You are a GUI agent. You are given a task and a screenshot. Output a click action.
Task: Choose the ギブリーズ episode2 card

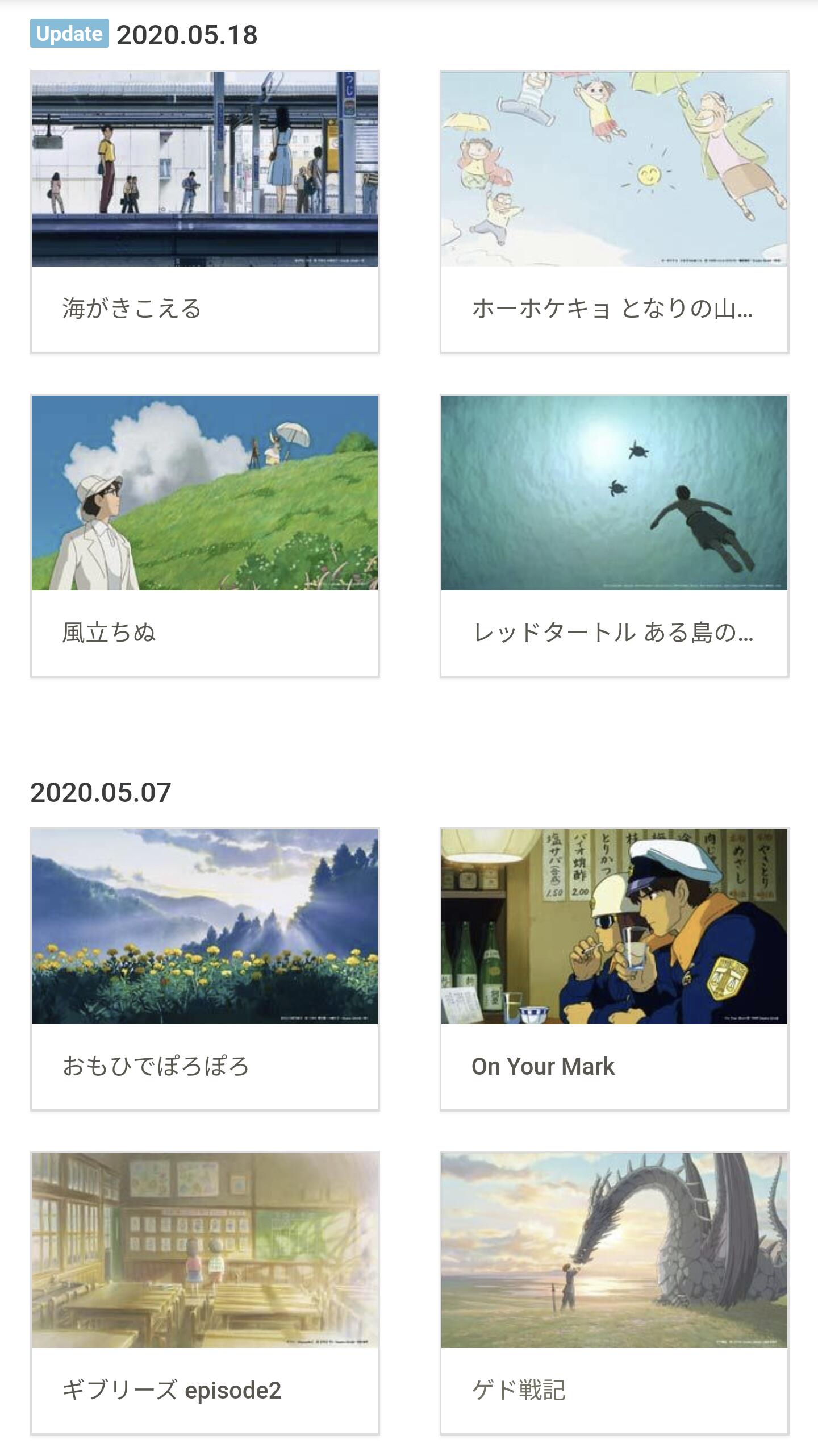coord(204,1293)
